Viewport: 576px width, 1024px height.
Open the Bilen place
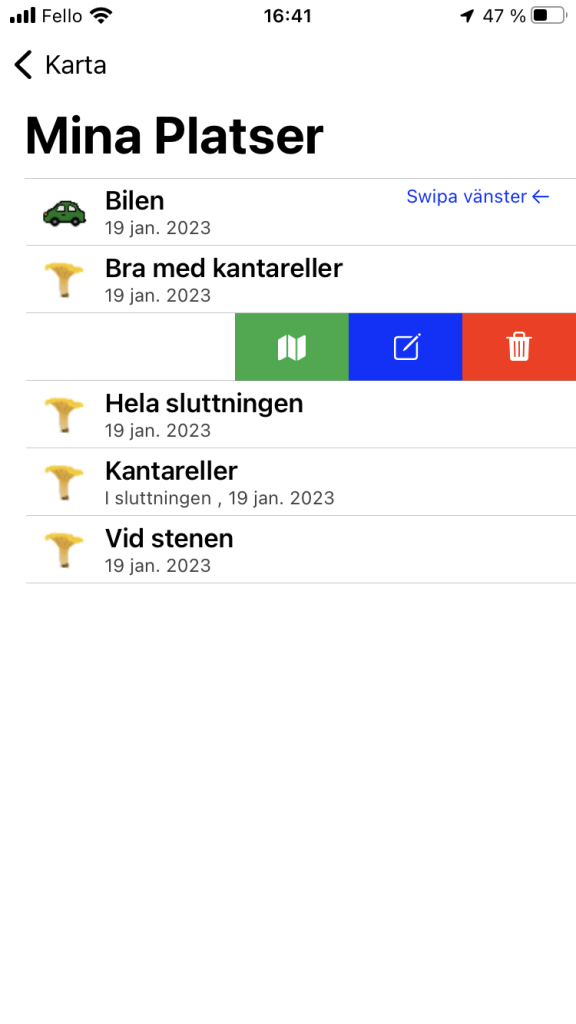301,212
